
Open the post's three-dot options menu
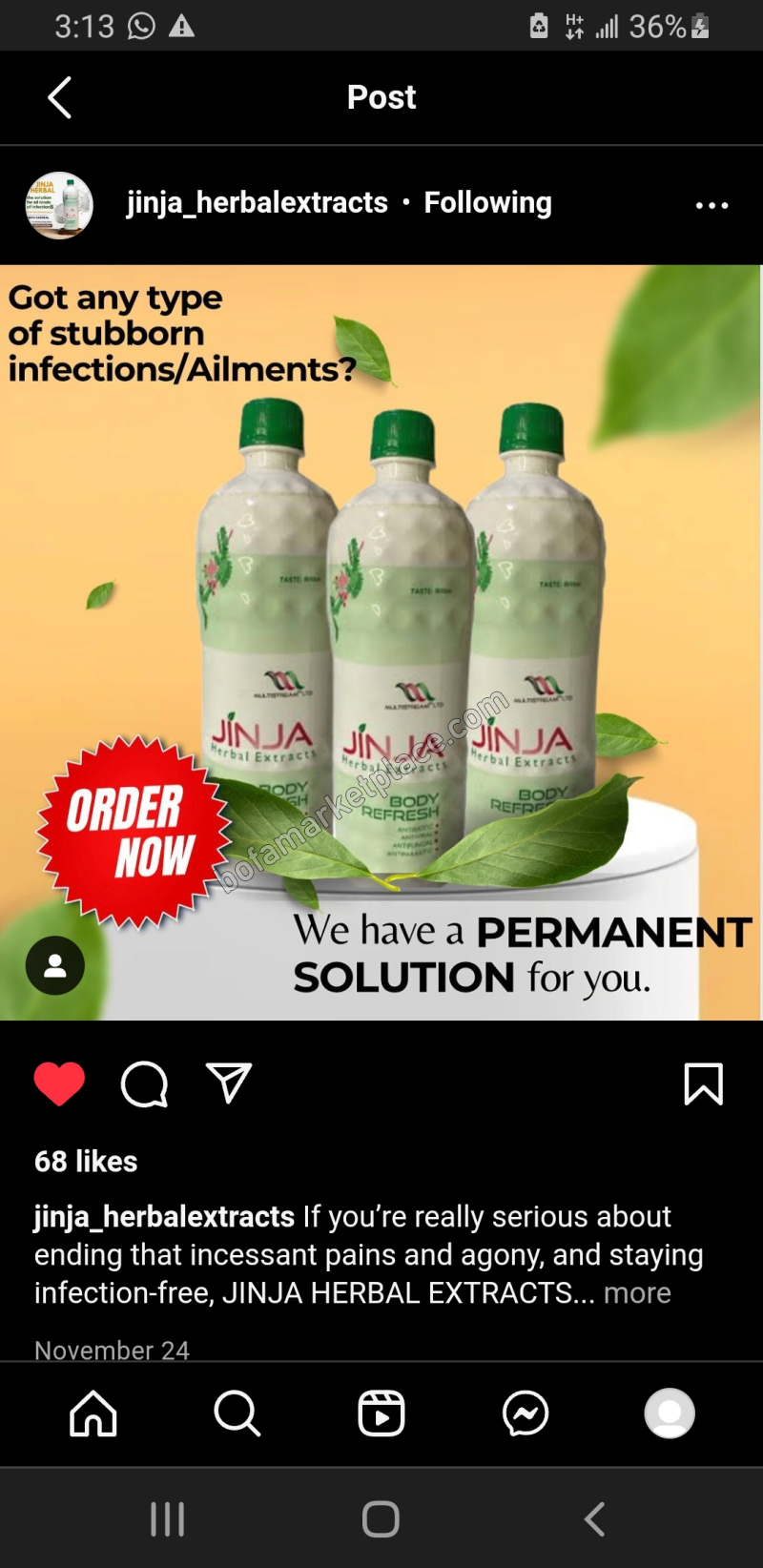click(711, 205)
